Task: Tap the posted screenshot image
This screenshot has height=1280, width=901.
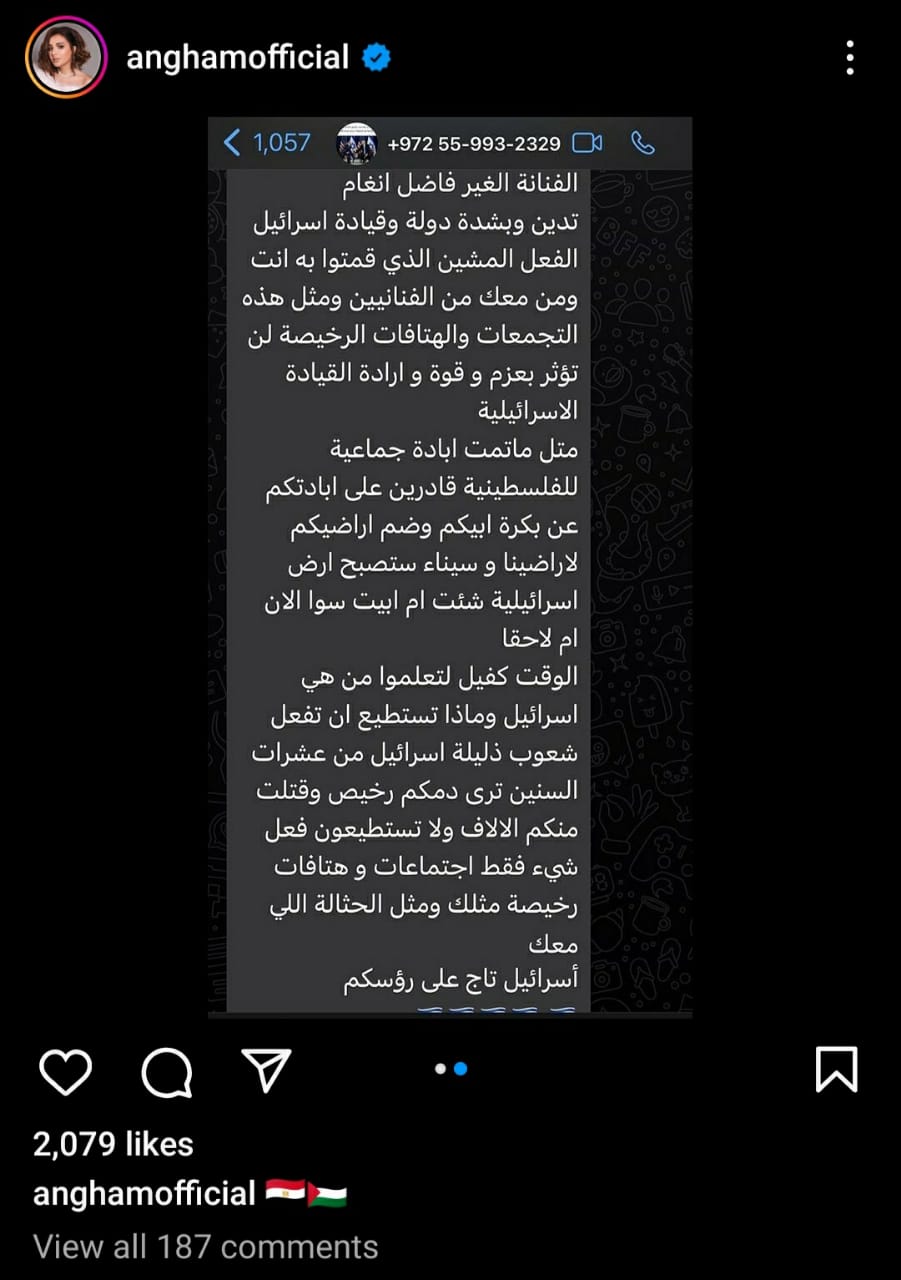Action: tap(450, 567)
